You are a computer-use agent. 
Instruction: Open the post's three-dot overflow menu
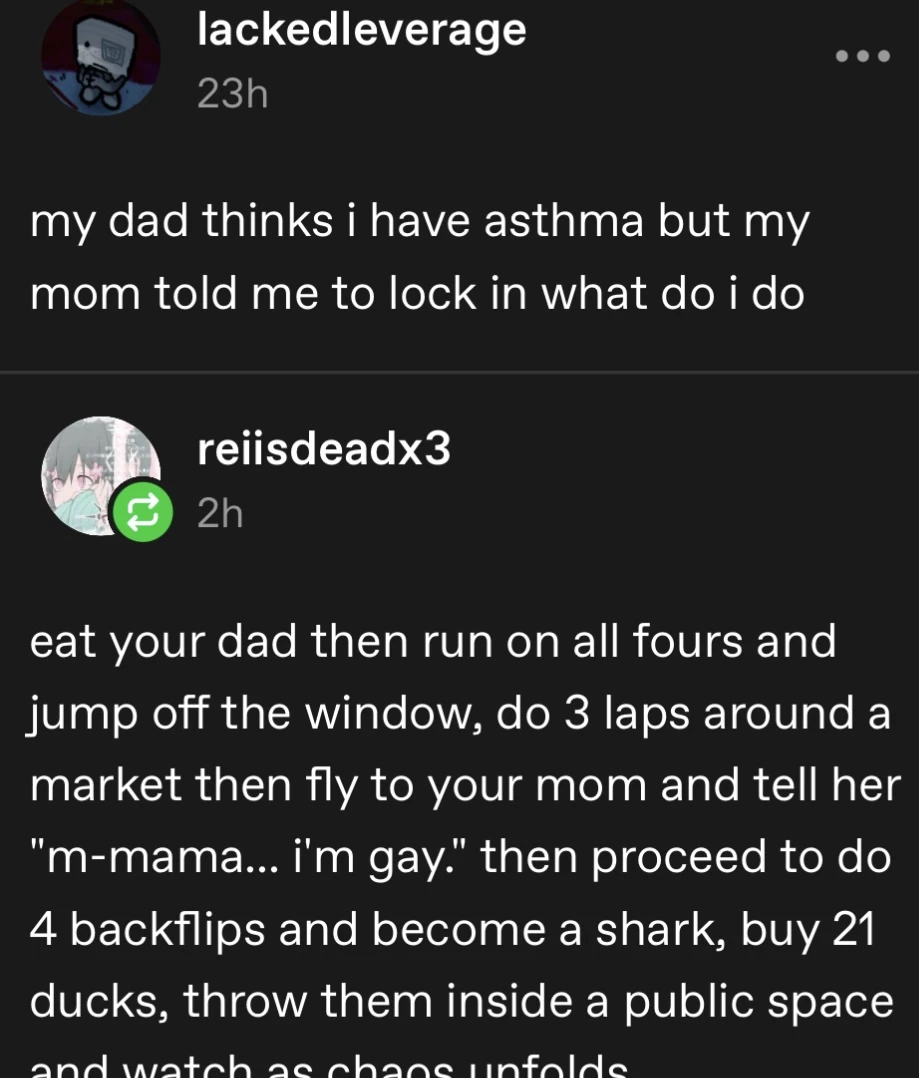click(x=863, y=56)
